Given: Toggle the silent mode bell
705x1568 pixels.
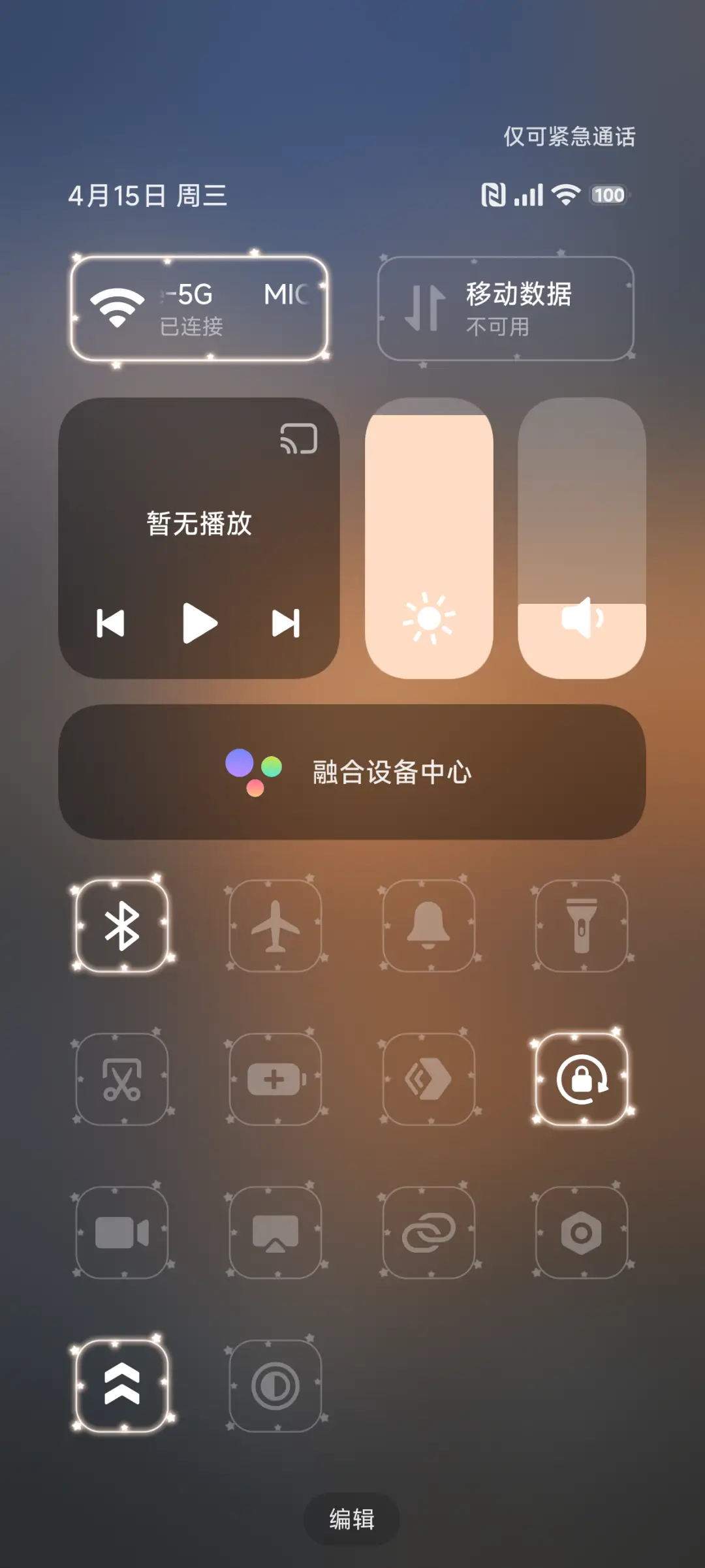Looking at the screenshot, I should click(428, 926).
